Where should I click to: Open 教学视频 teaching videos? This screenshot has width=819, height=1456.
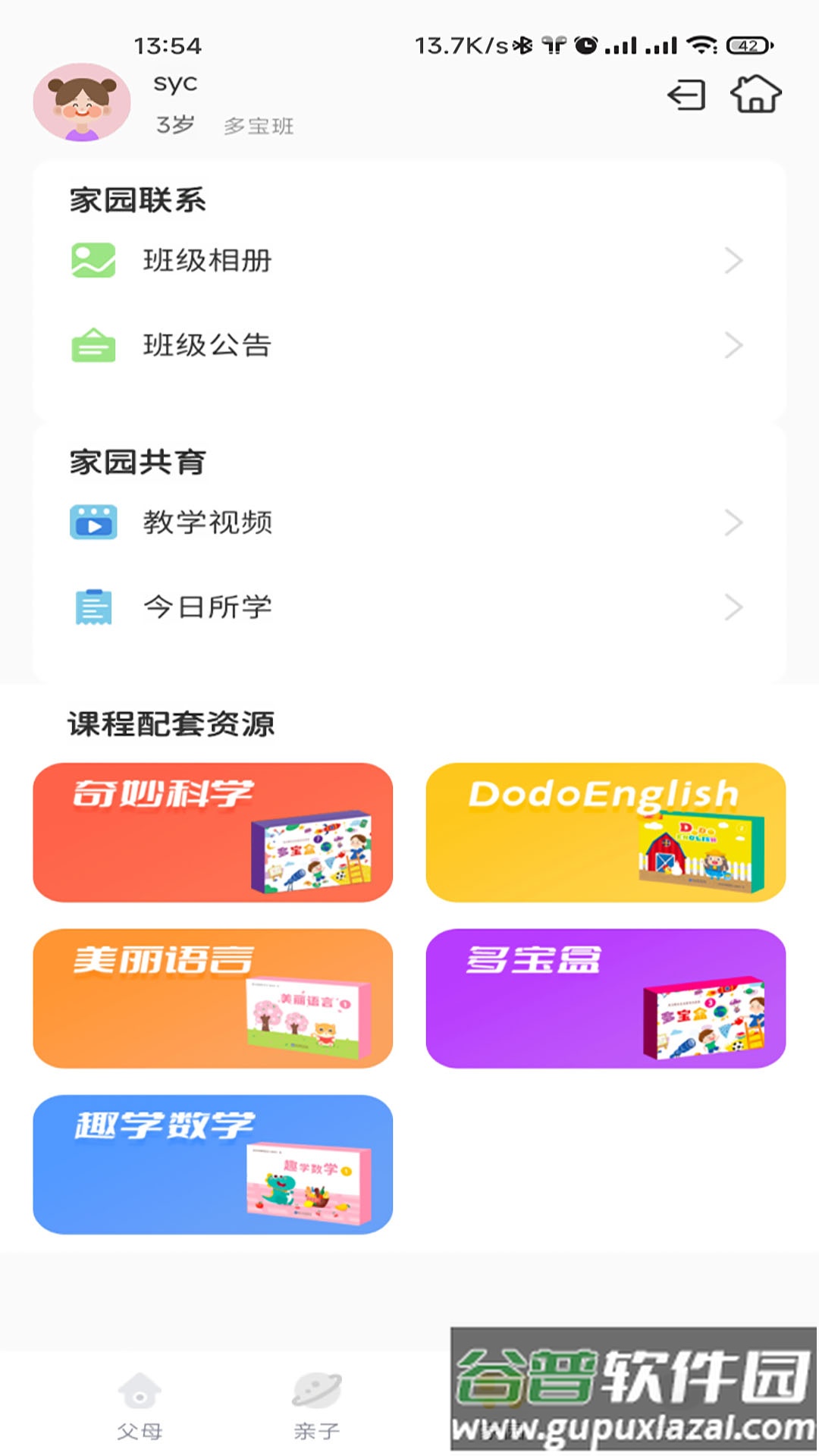(409, 522)
